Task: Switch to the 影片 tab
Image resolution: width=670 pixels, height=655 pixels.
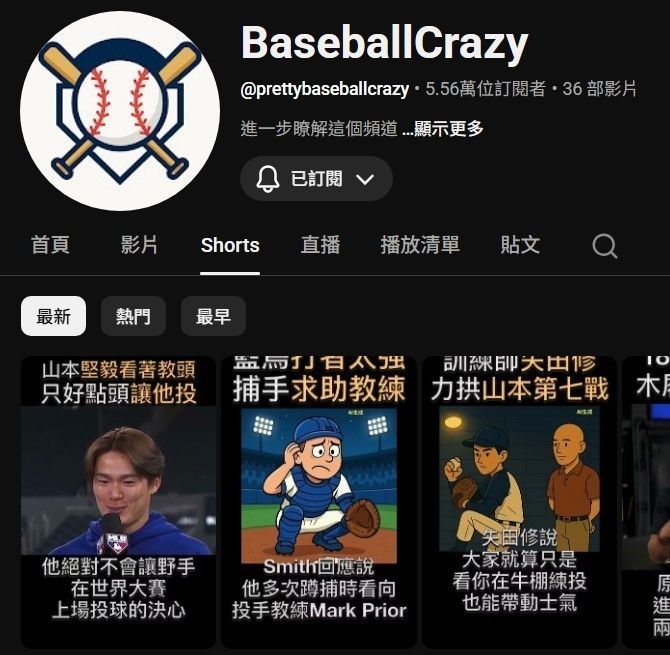Action: tap(139, 245)
